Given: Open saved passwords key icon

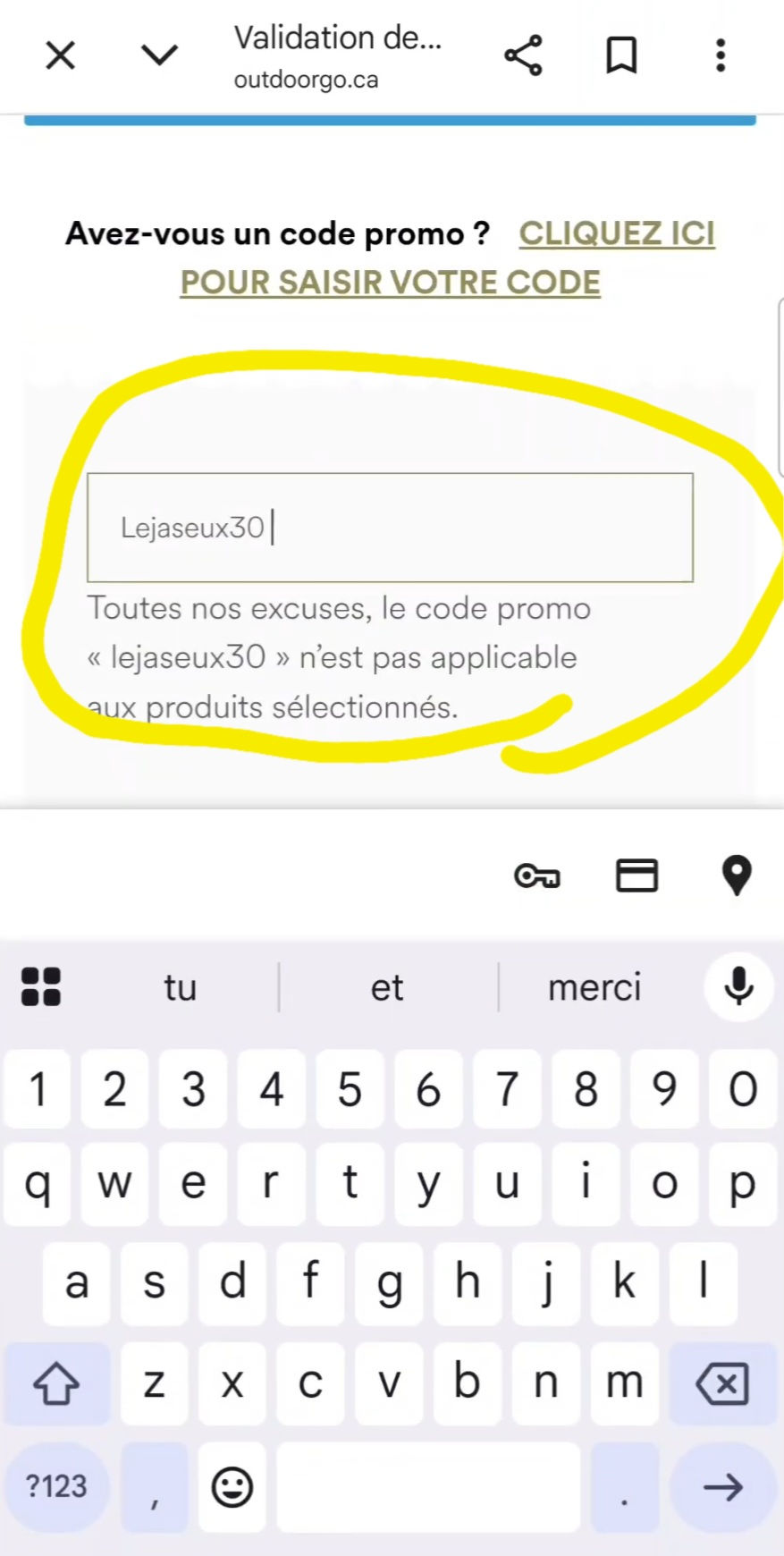Looking at the screenshot, I should point(536,876).
